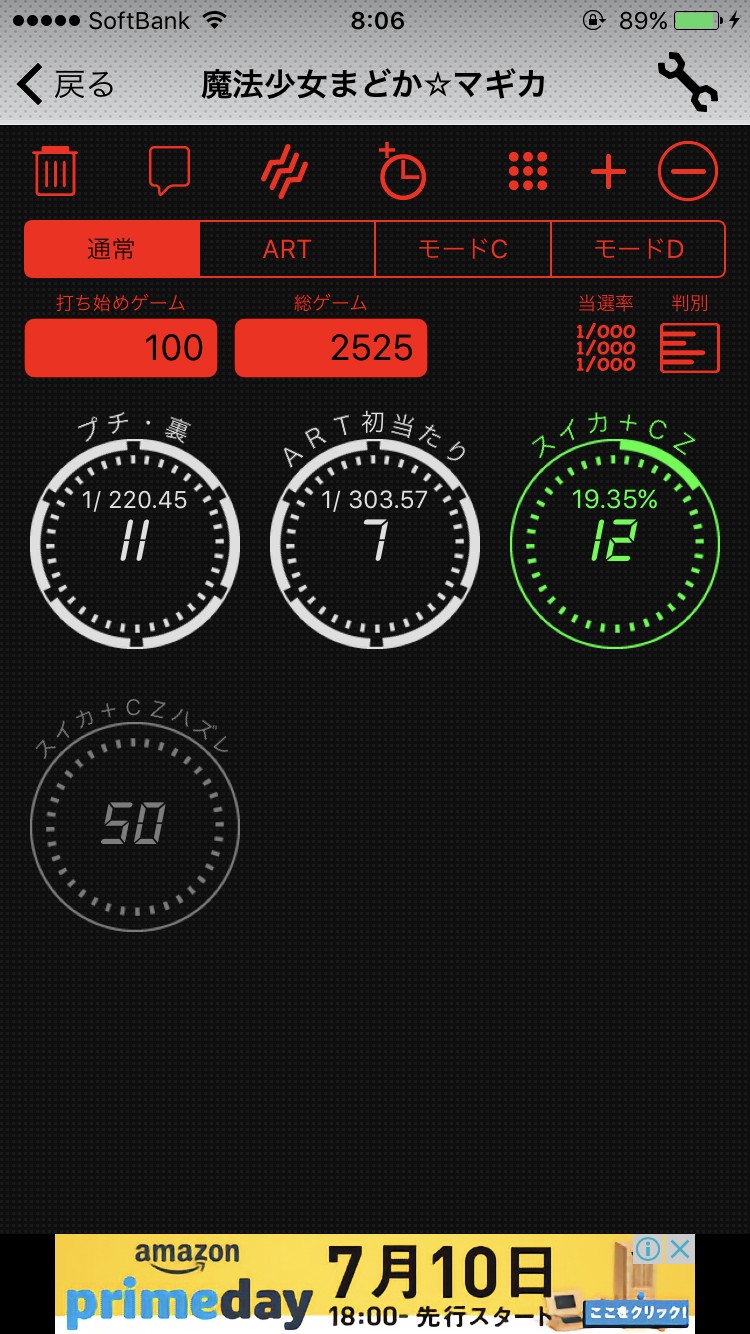Switch to the ART tab

[287, 249]
